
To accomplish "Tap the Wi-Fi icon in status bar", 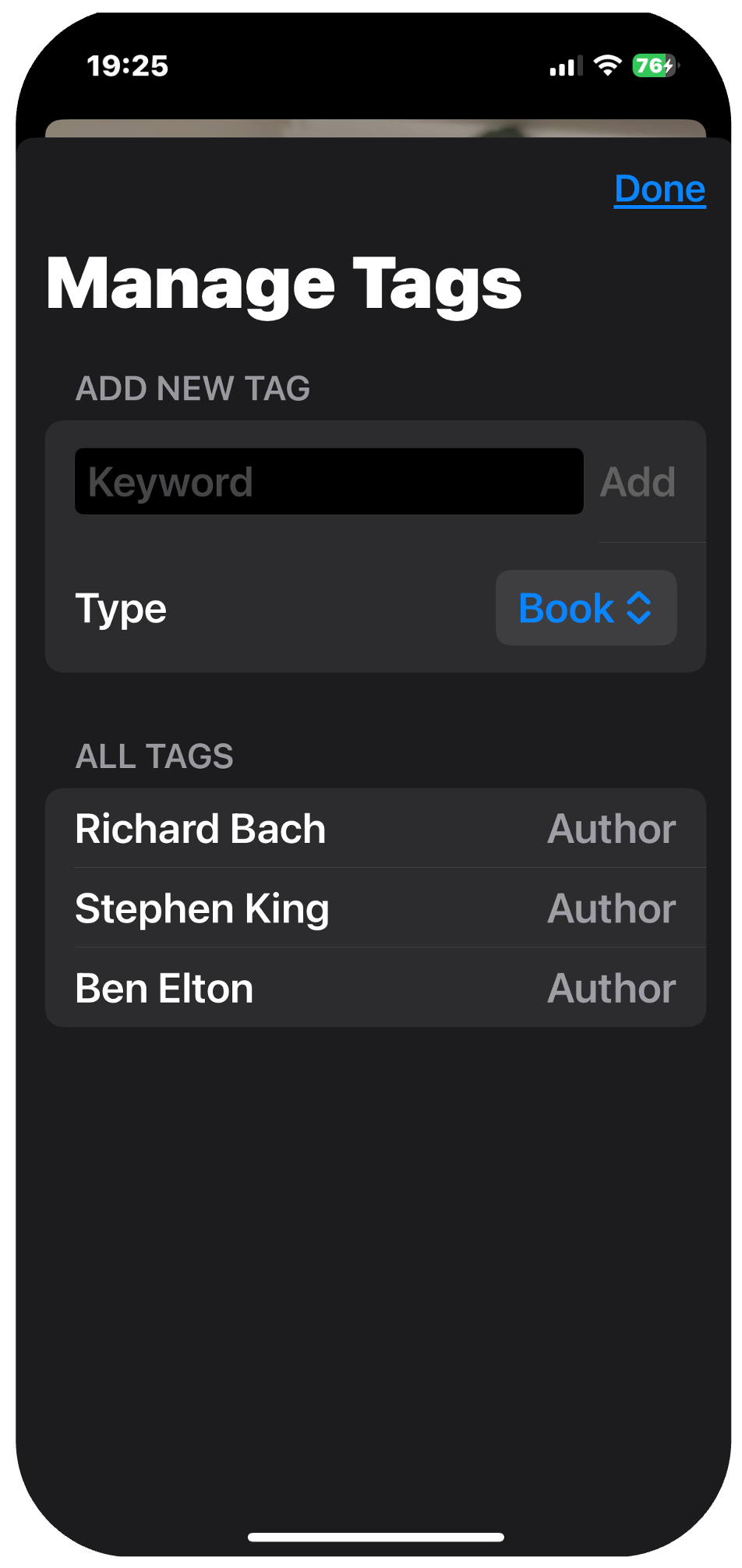I will (607, 65).
